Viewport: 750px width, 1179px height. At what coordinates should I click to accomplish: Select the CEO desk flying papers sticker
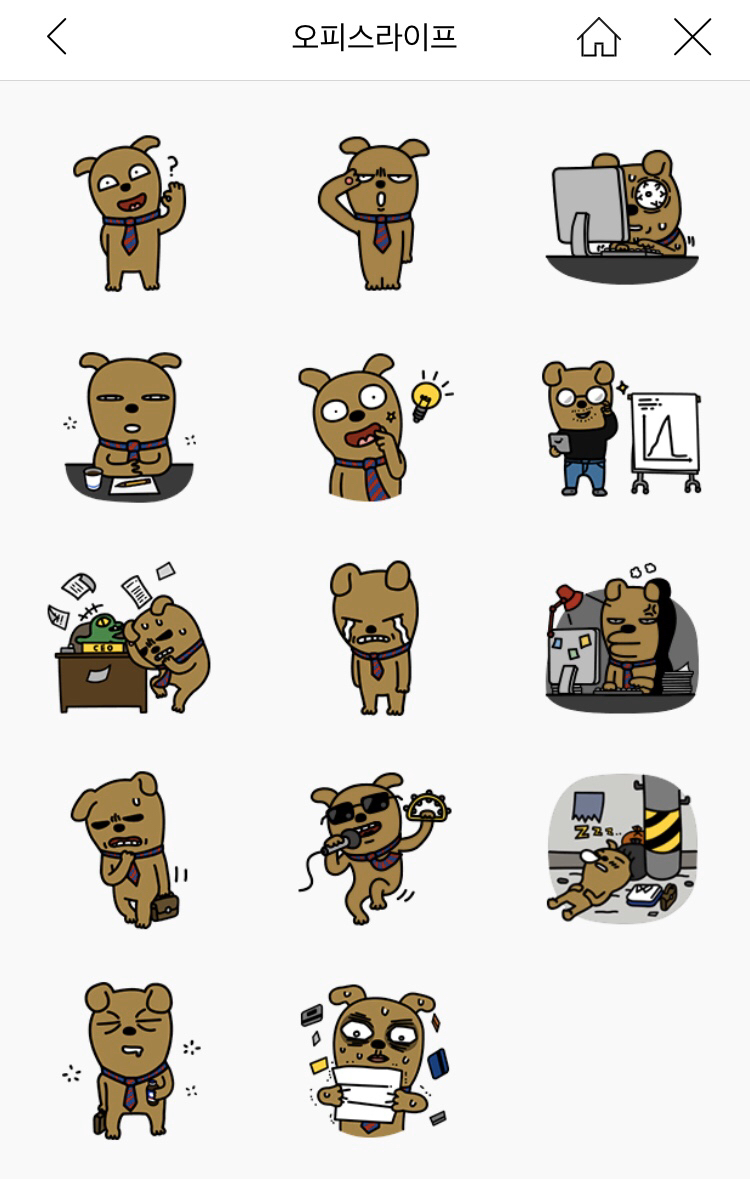coord(129,638)
